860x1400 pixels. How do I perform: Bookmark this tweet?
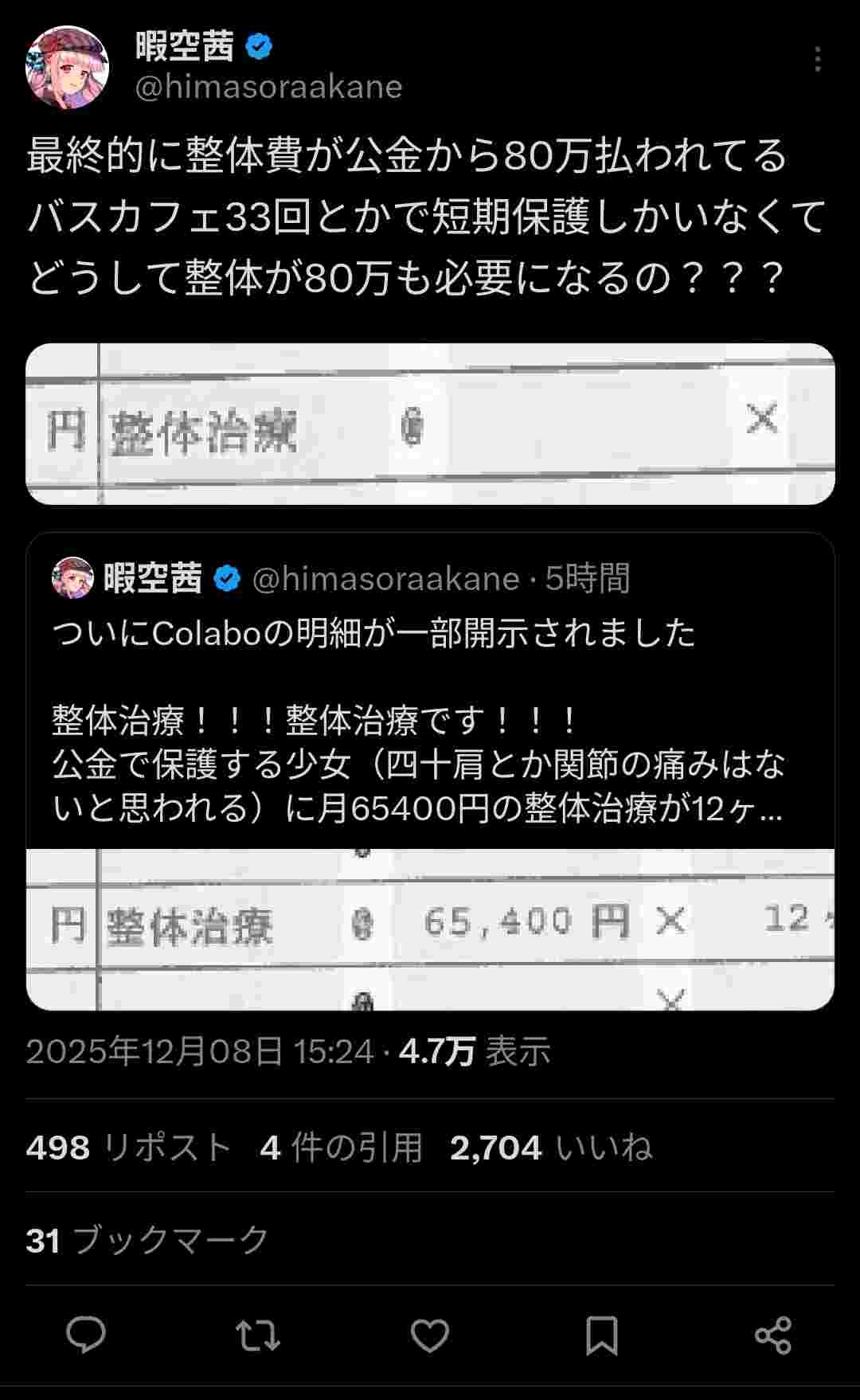602,1335
